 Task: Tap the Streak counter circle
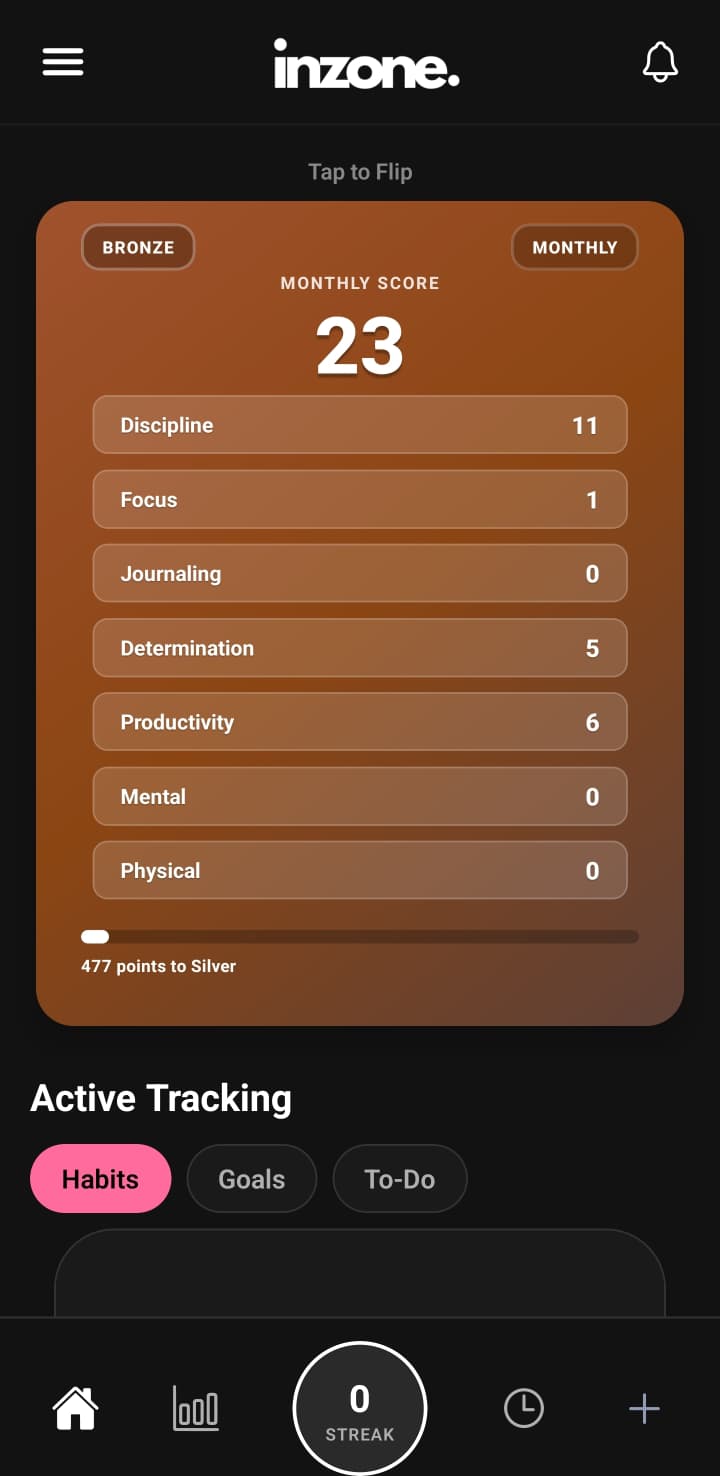pos(360,1407)
